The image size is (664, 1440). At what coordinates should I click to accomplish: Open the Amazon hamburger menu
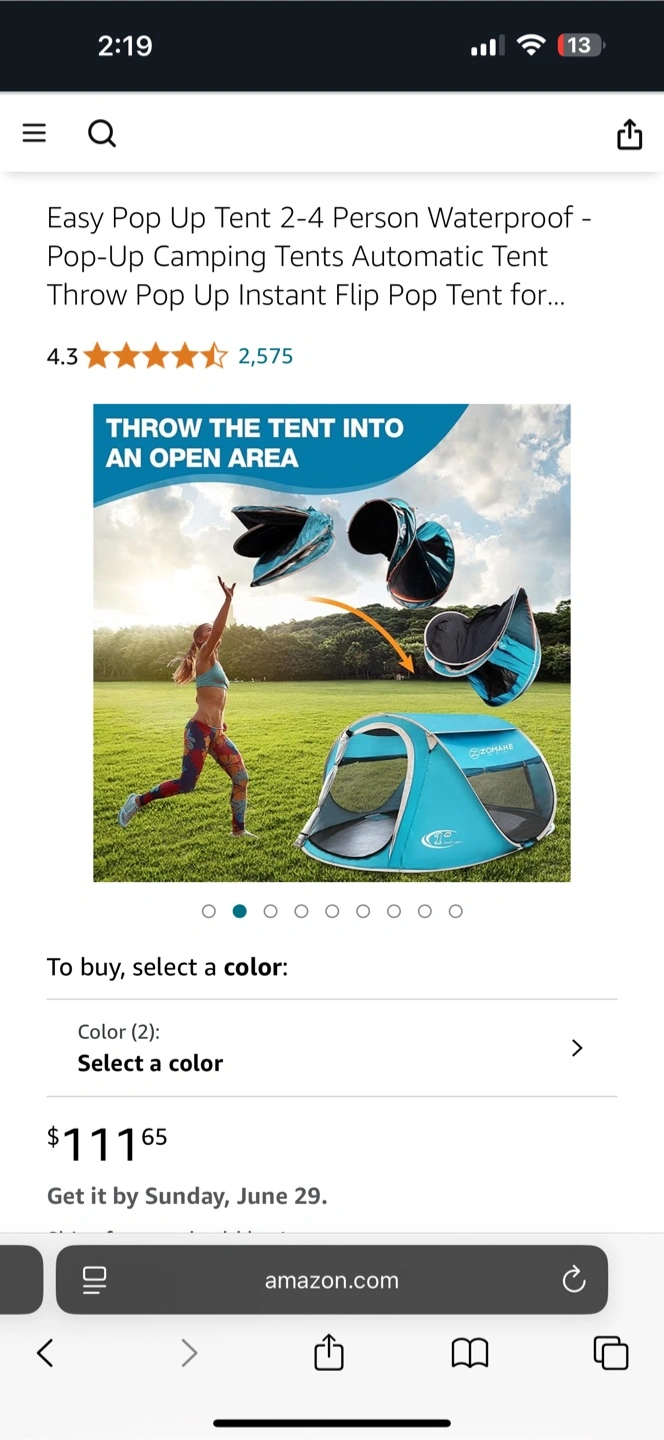point(34,133)
